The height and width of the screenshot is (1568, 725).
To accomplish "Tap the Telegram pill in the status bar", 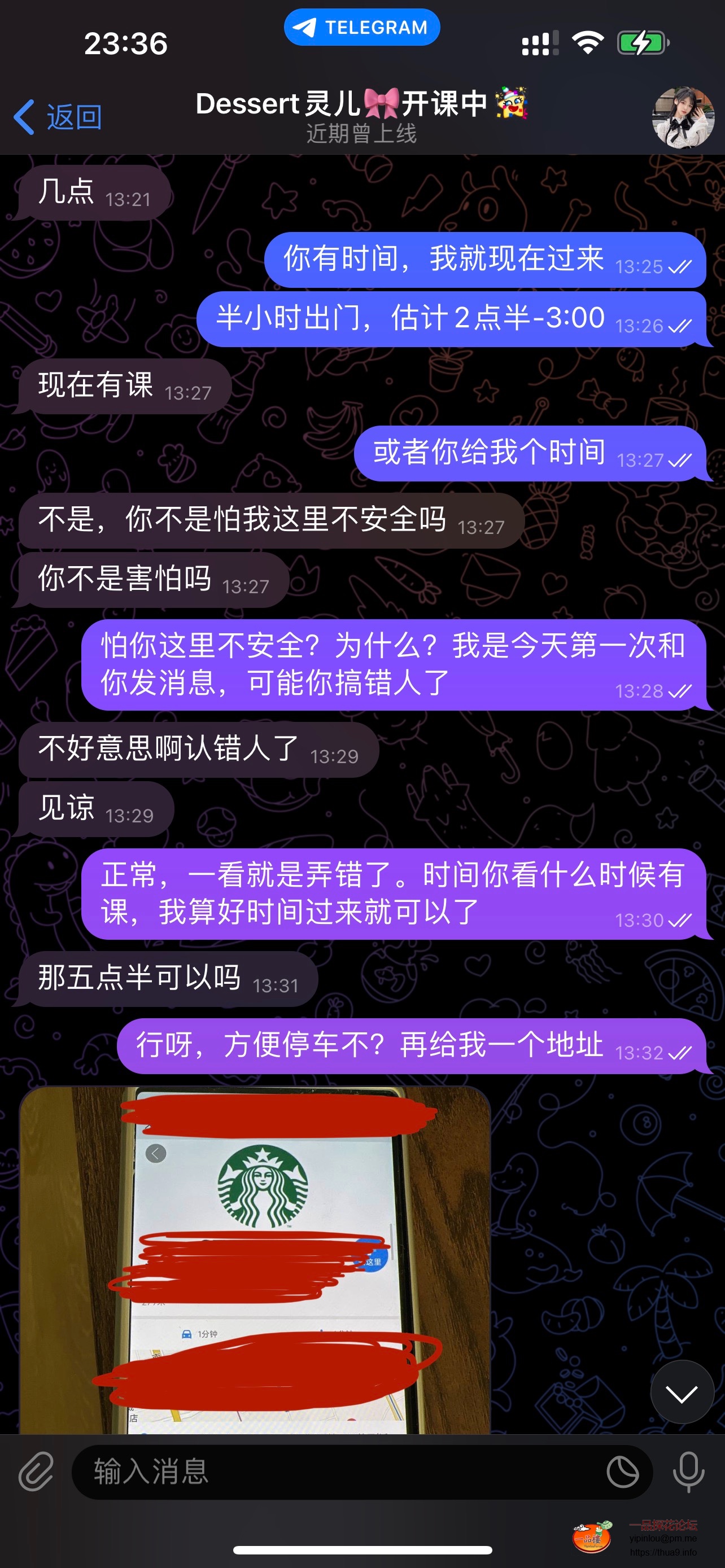I will click(x=361, y=28).
